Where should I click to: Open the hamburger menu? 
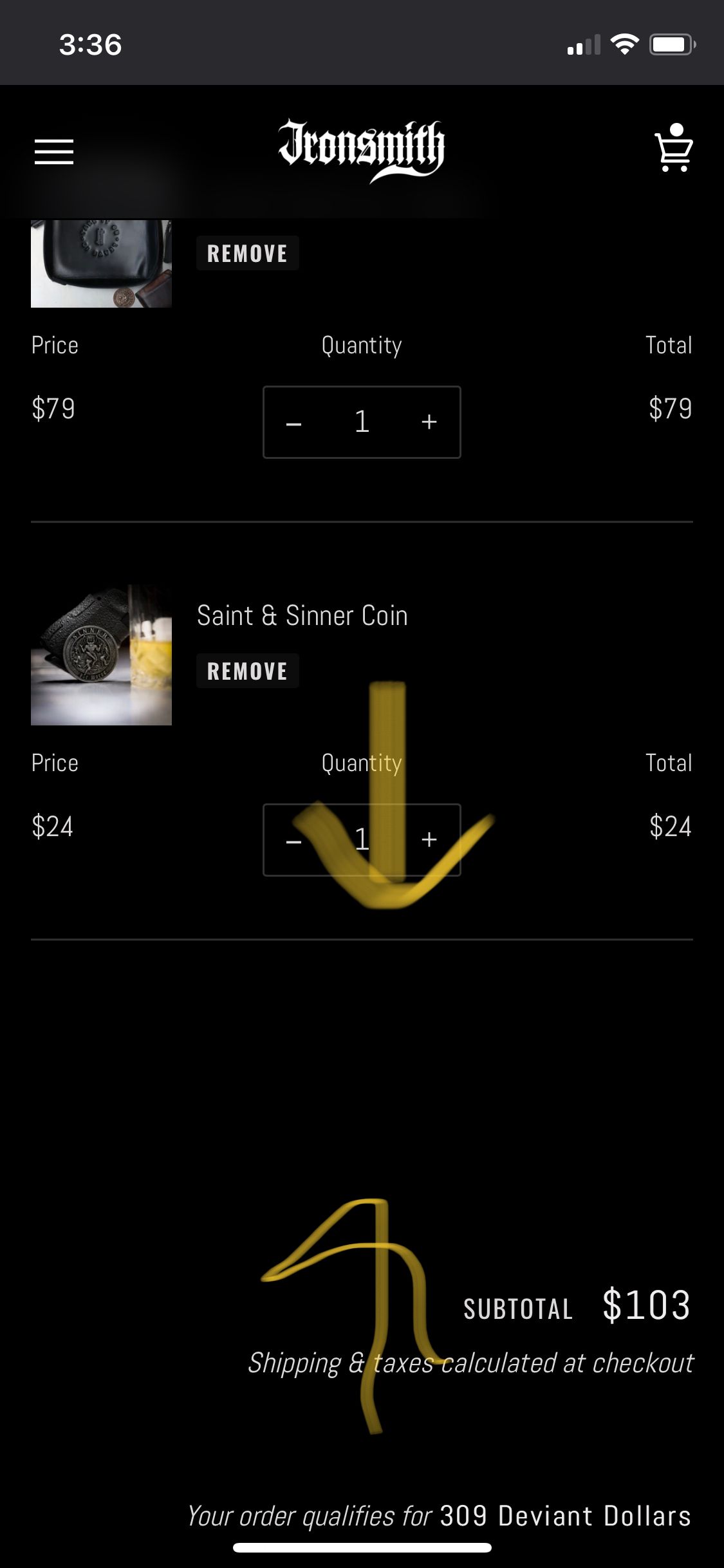coord(54,152)
